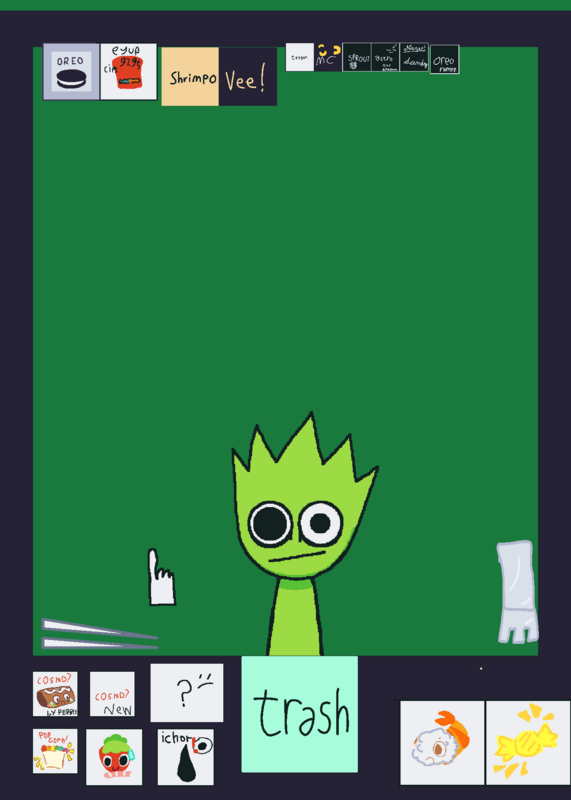Choose the small dark oreo tile
This screenshot has width=571, height=800.
point(444,60)
